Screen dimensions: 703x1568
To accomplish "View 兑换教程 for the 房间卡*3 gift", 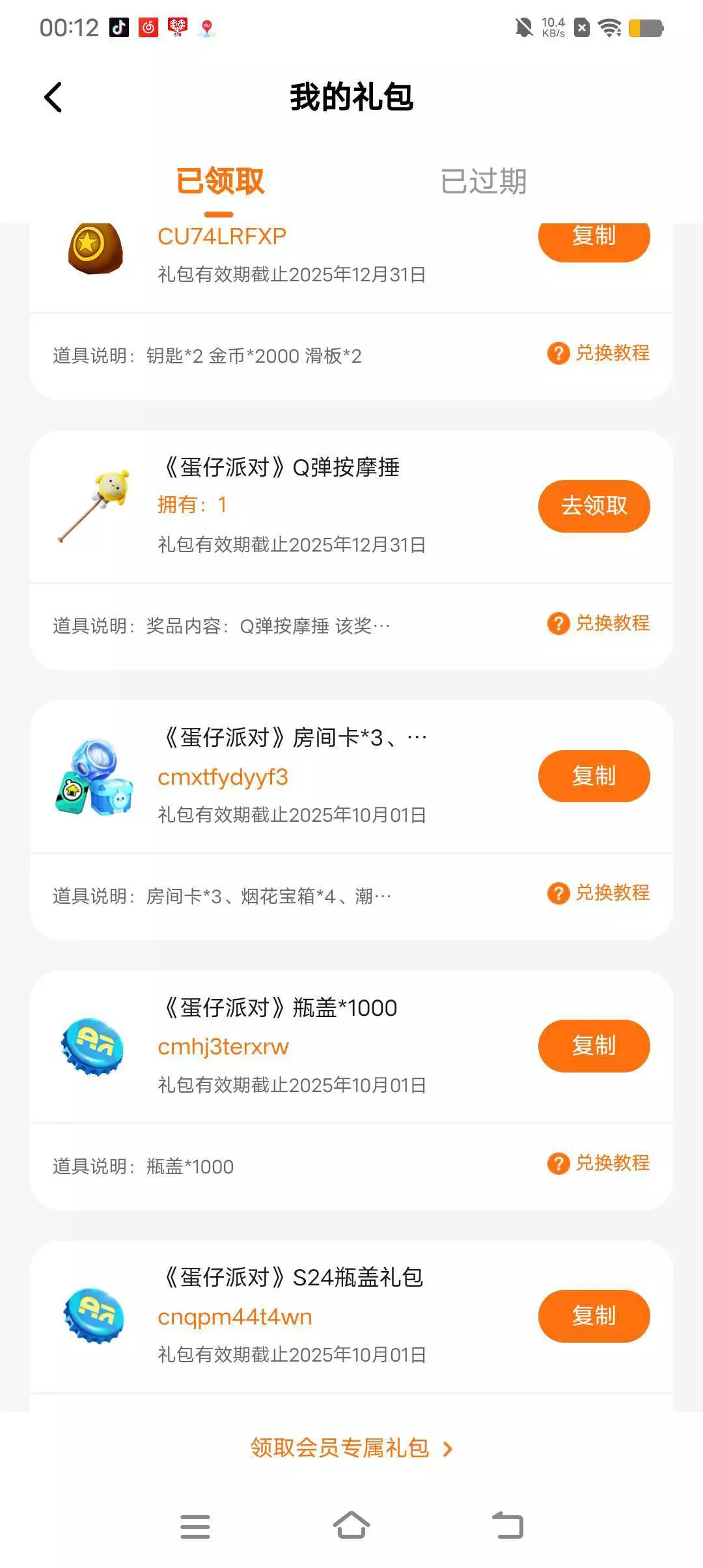I will [599, 893].
